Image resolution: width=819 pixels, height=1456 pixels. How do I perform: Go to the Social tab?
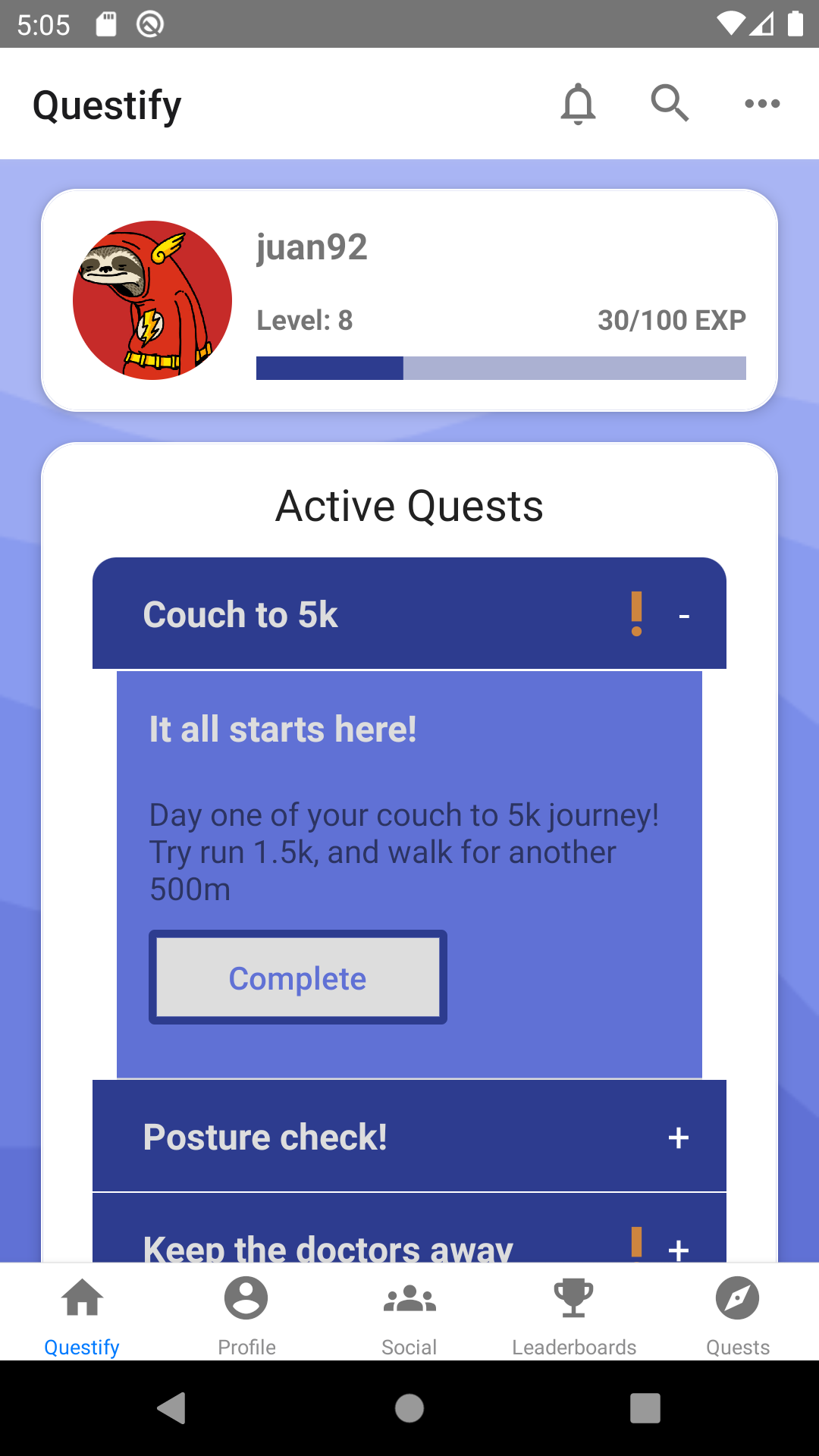click(x=409, y=1313)
